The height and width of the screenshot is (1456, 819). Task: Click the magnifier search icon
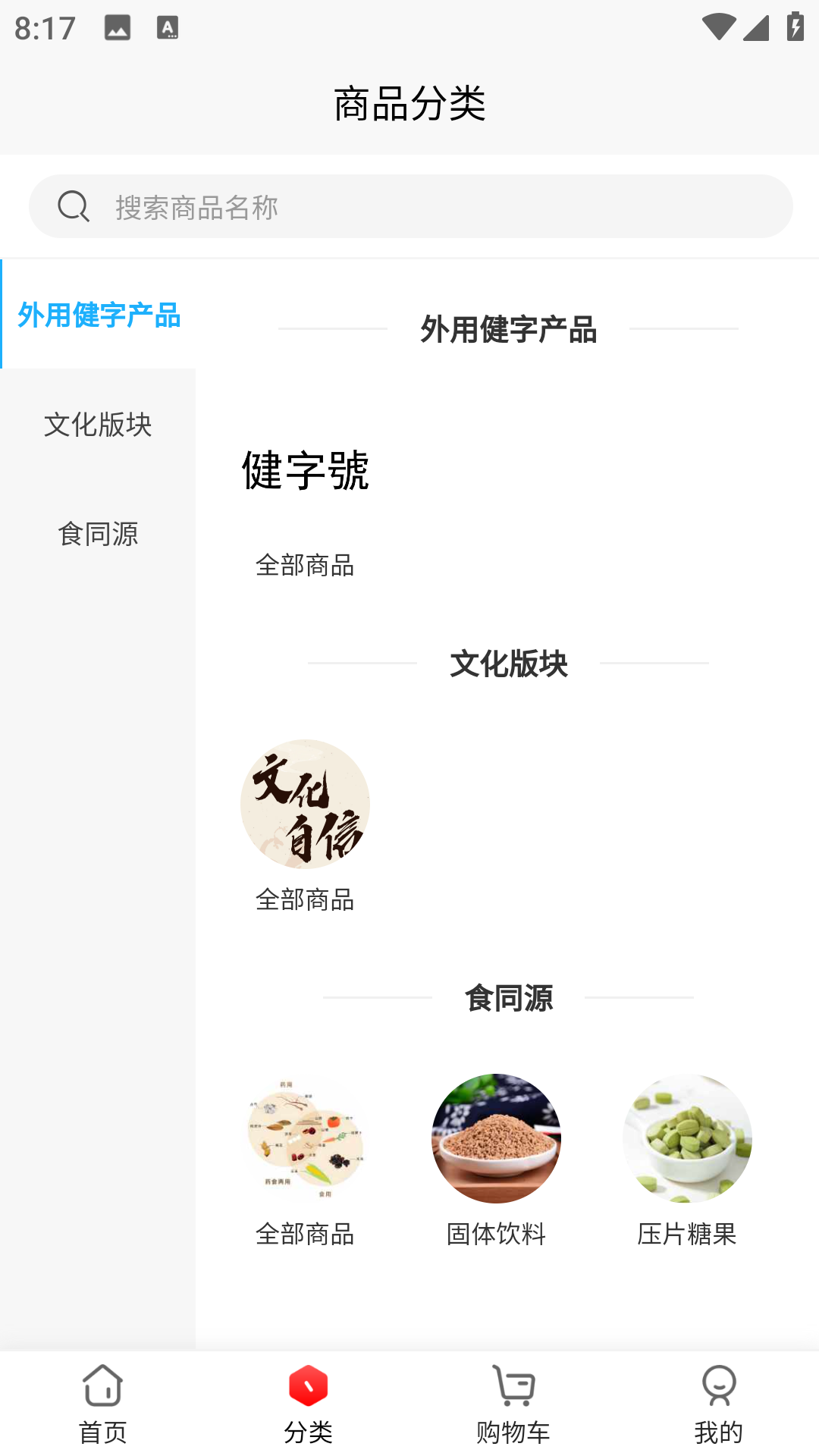(72, 205)
